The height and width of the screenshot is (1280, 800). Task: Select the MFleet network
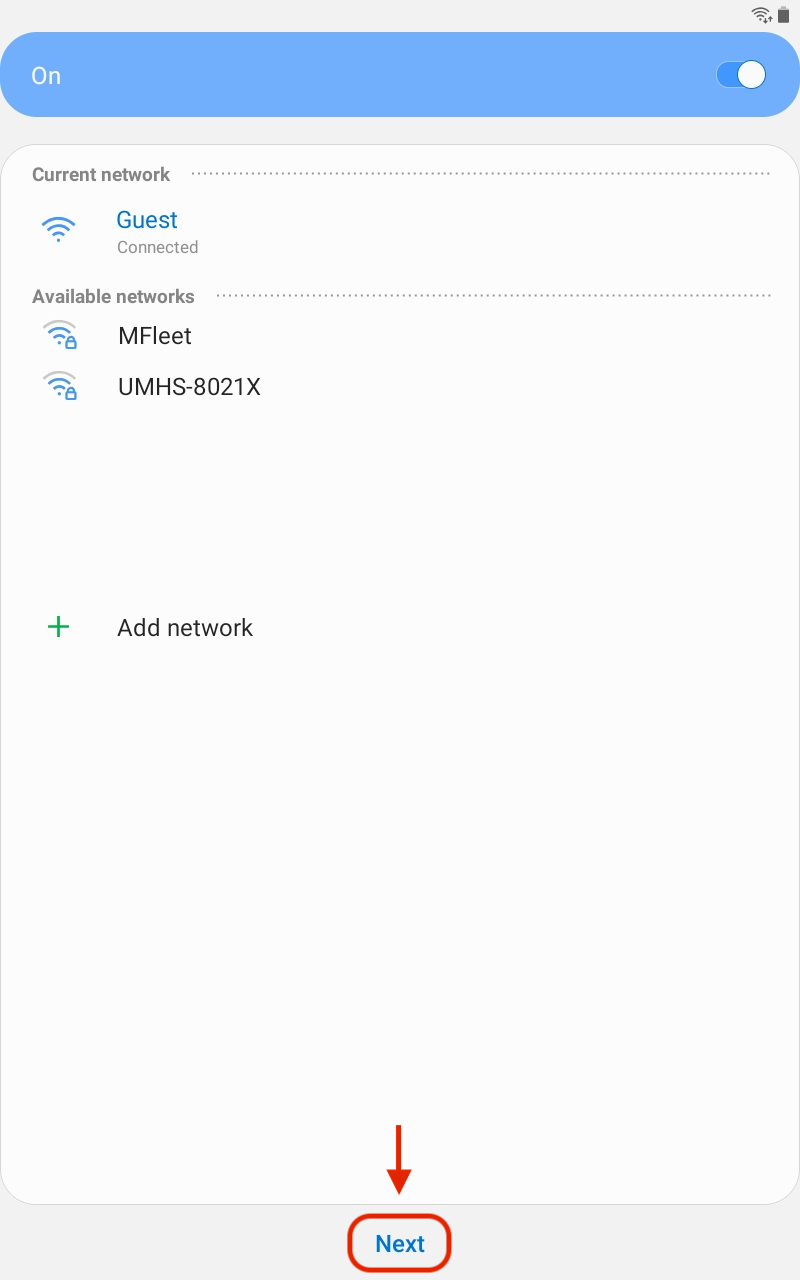pyautogui.click(x=154, y=336)
